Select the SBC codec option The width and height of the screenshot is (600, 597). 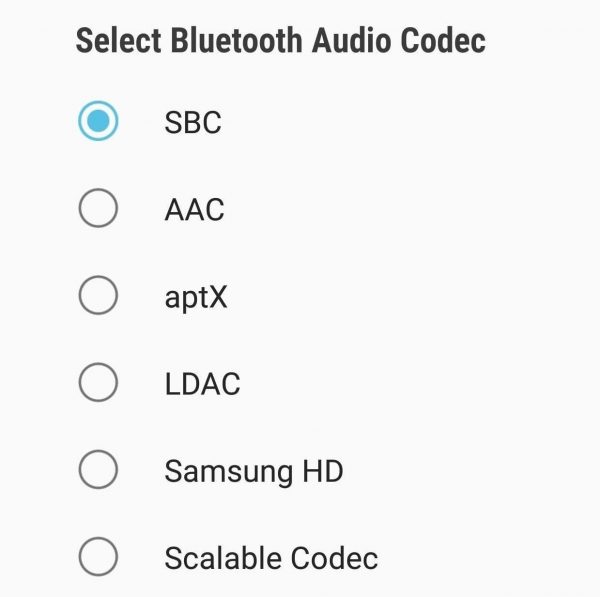point(98,123)
